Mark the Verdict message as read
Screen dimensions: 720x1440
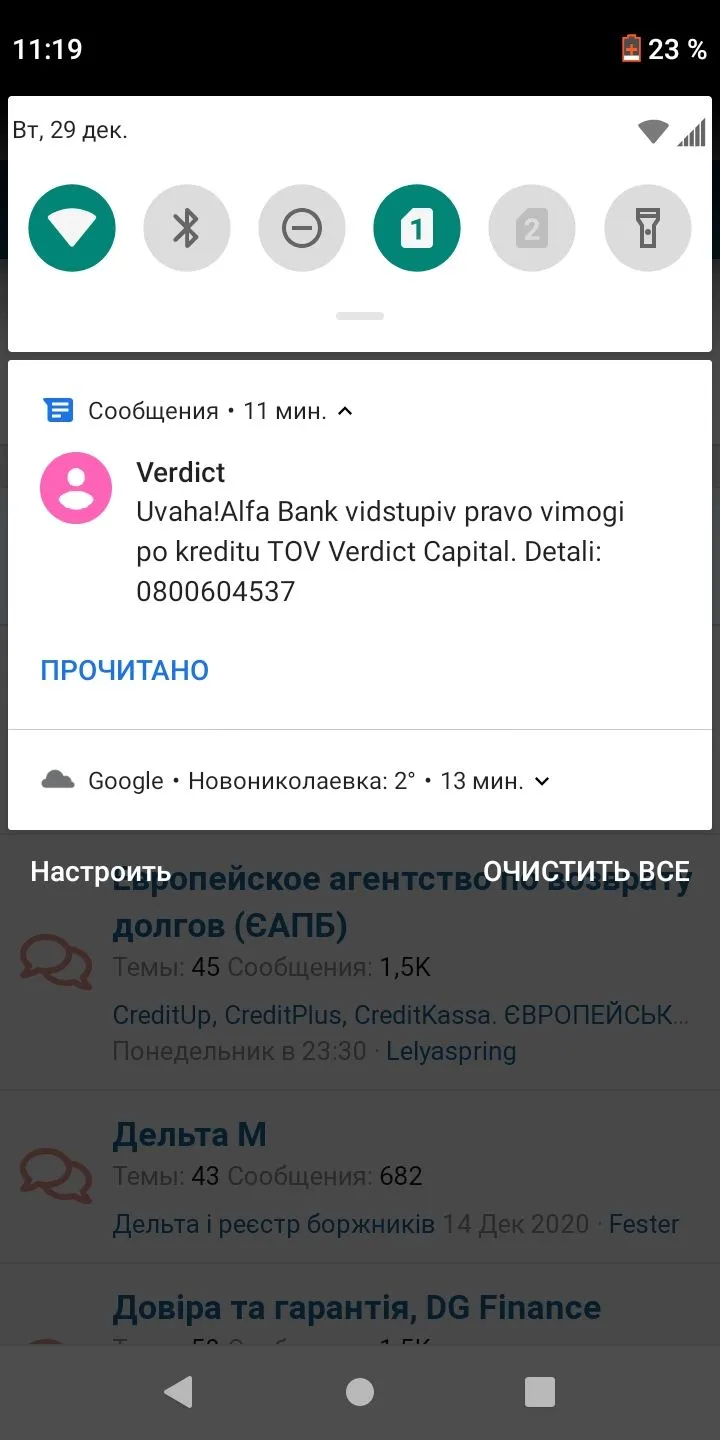coord(125,670)
